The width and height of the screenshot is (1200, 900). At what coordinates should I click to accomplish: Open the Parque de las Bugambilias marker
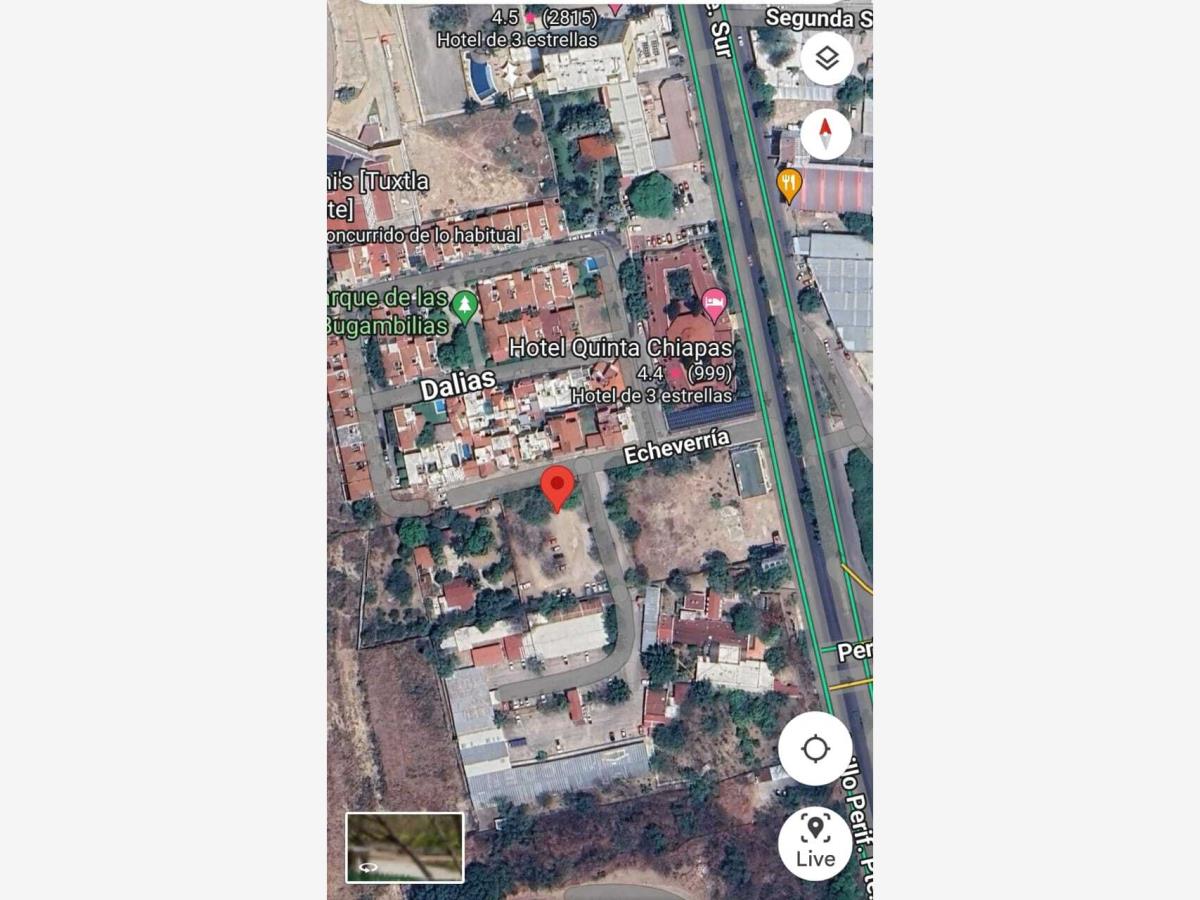(x=464, y=306)
